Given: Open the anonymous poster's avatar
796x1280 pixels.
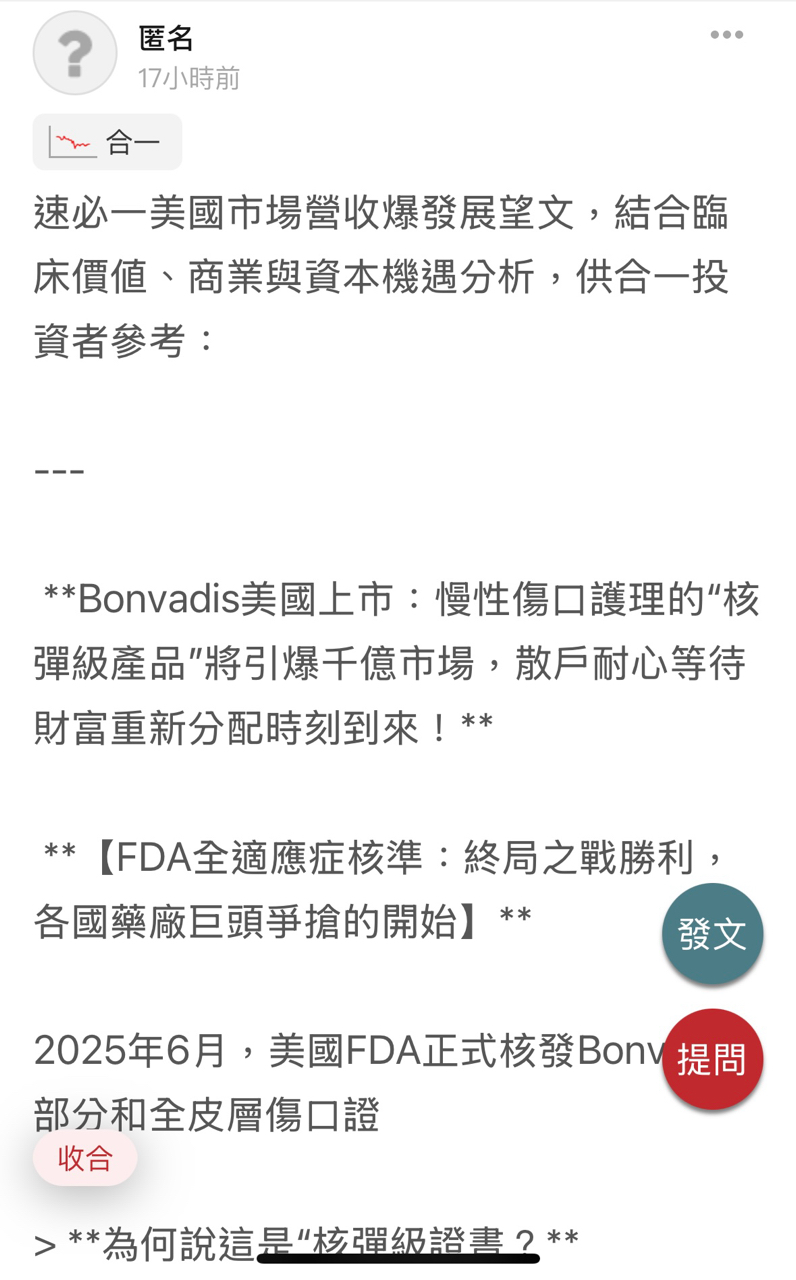Looking at the screenshot, I should click(x=75, y=53).
